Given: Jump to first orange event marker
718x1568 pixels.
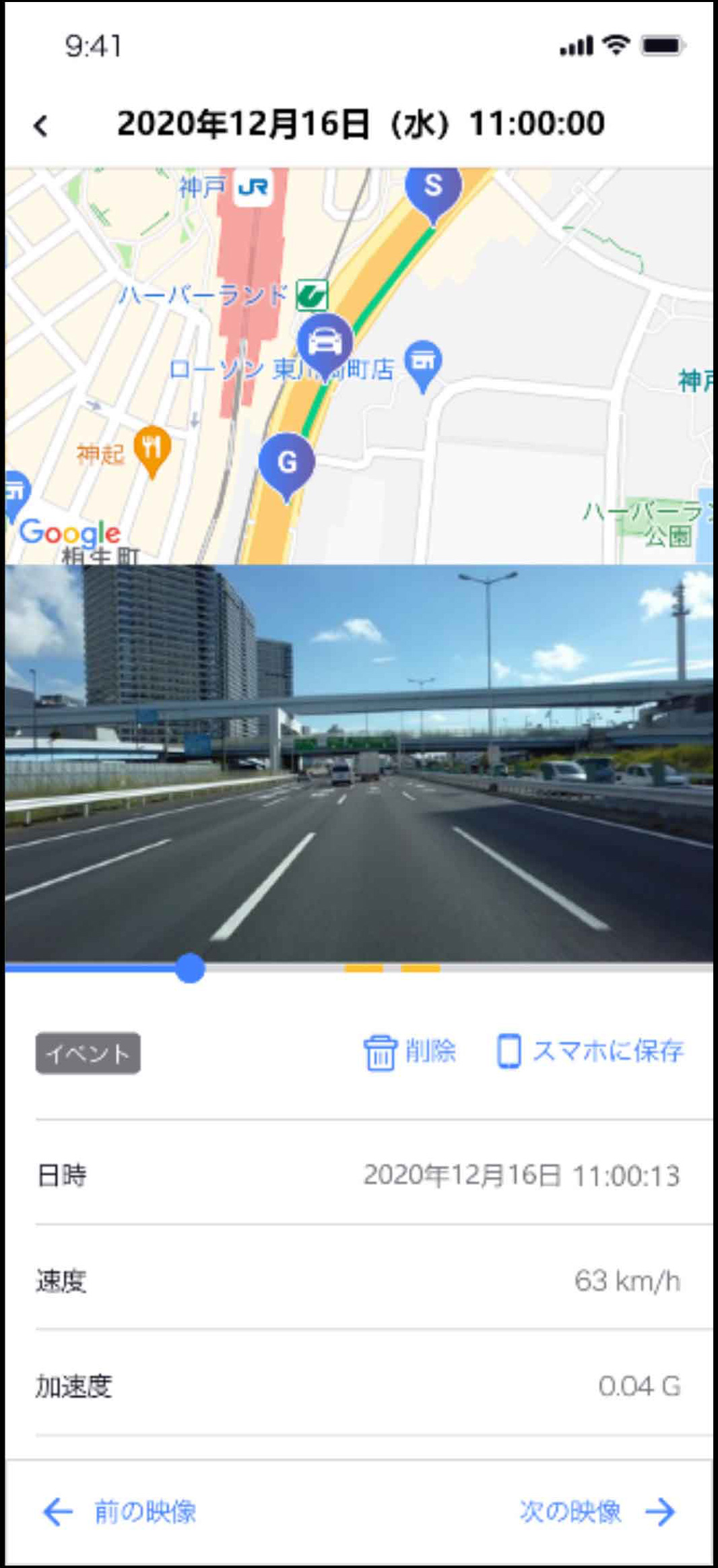Looking at the screenshot, I should (x=363, y=968).
